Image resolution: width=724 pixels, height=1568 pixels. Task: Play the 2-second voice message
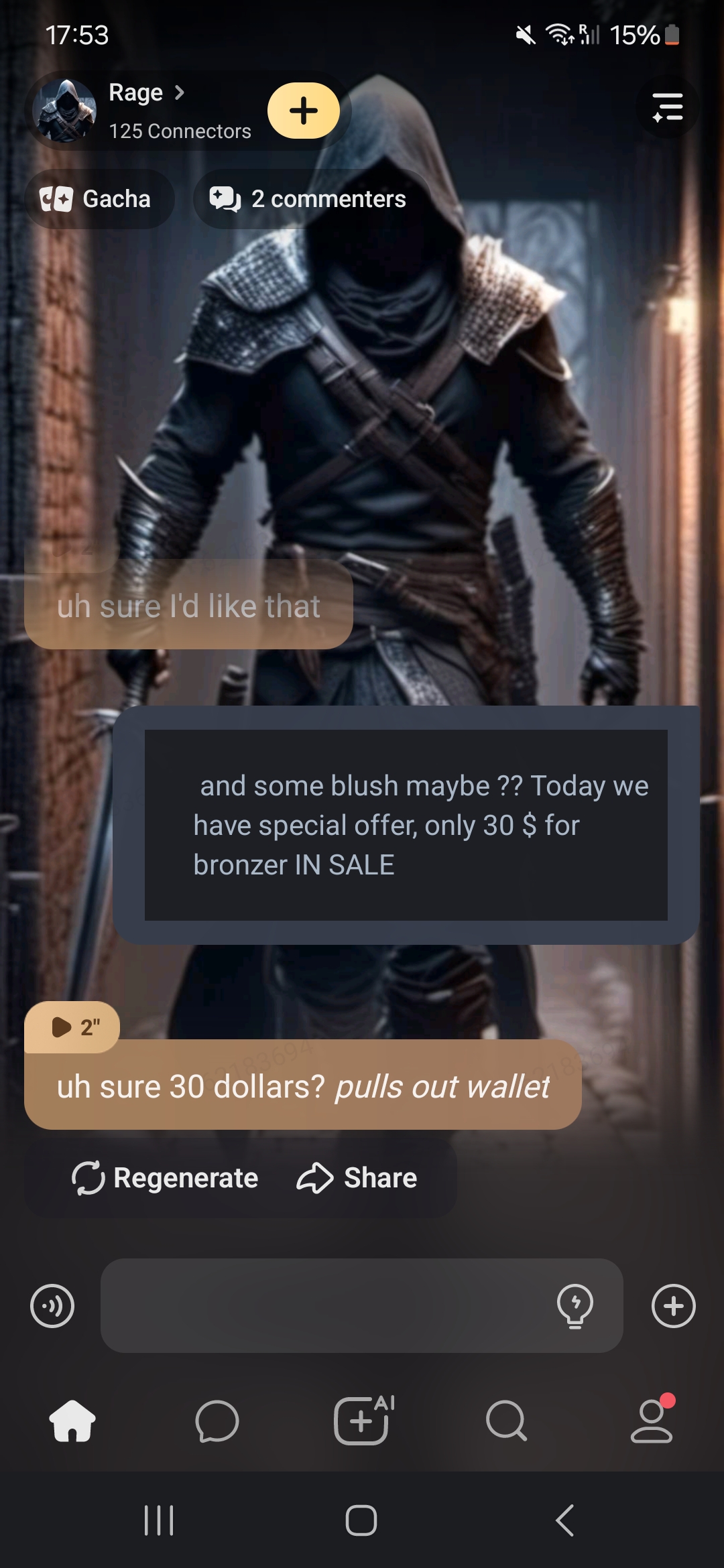72,1027
